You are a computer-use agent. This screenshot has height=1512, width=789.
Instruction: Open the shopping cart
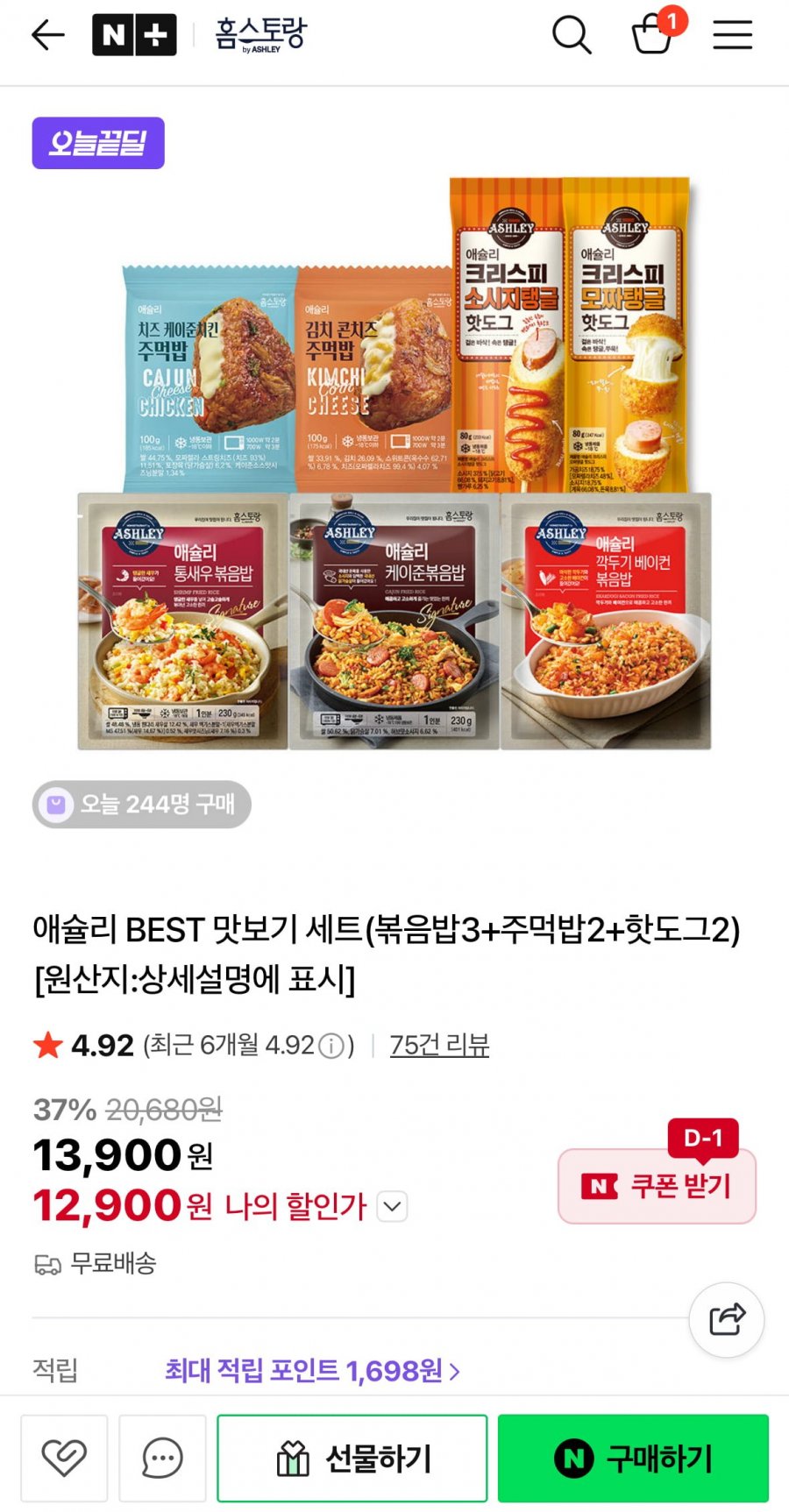click(654, 35)
